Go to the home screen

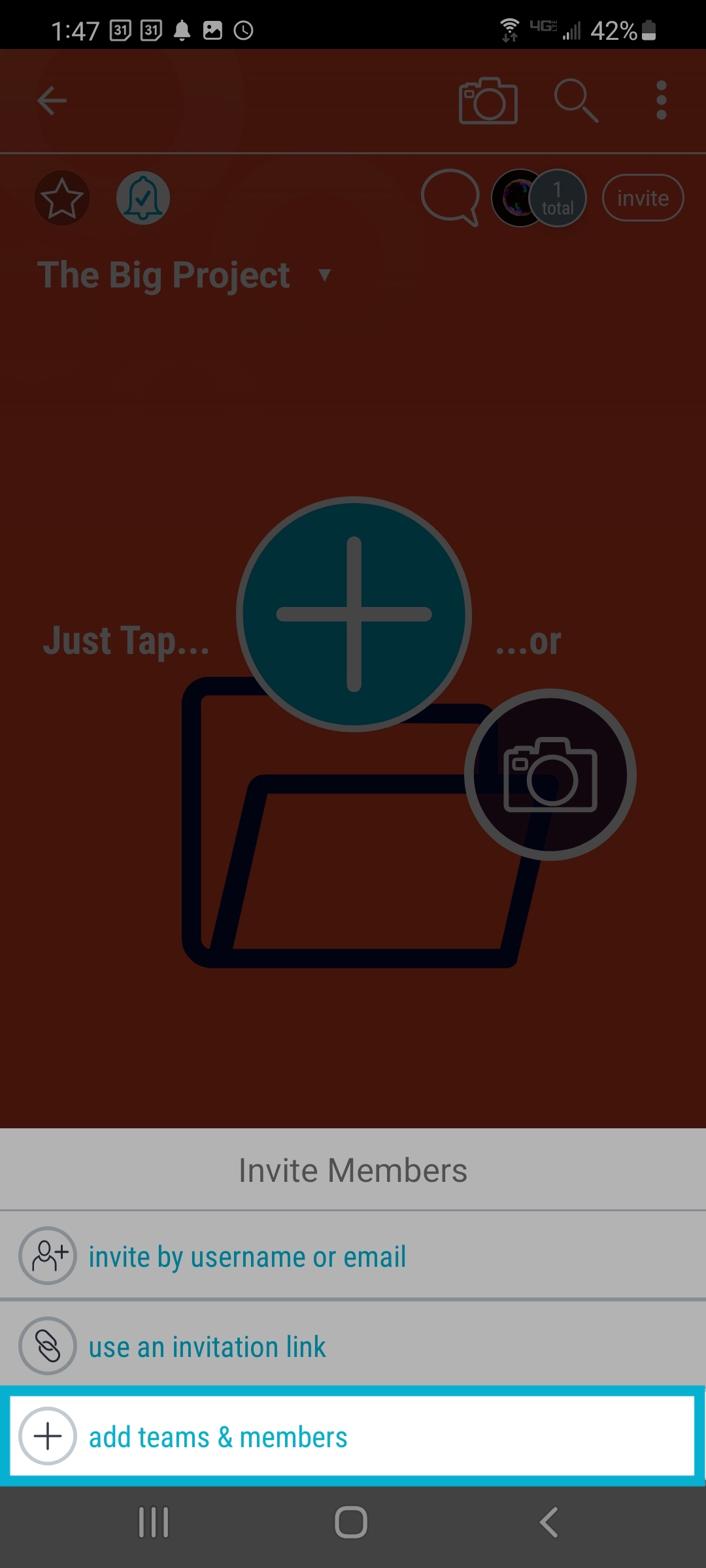[351, 1522]
